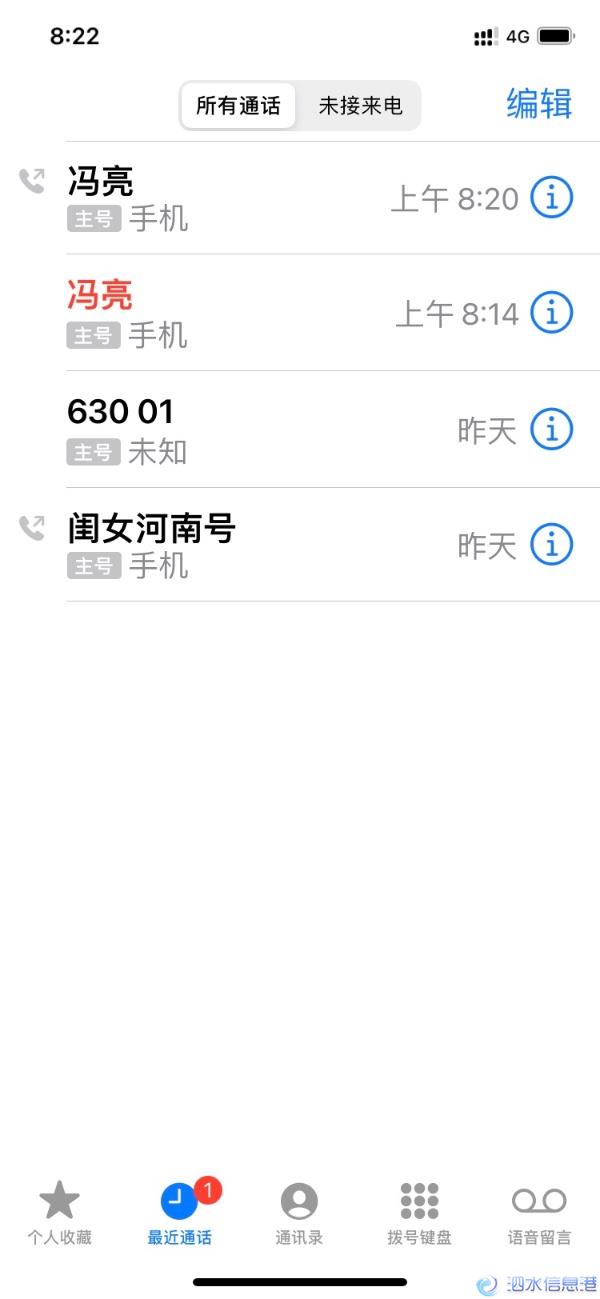600x1299 pixels.
Task: Open the 拨号键盘 tab
Action: (419, 1213)
